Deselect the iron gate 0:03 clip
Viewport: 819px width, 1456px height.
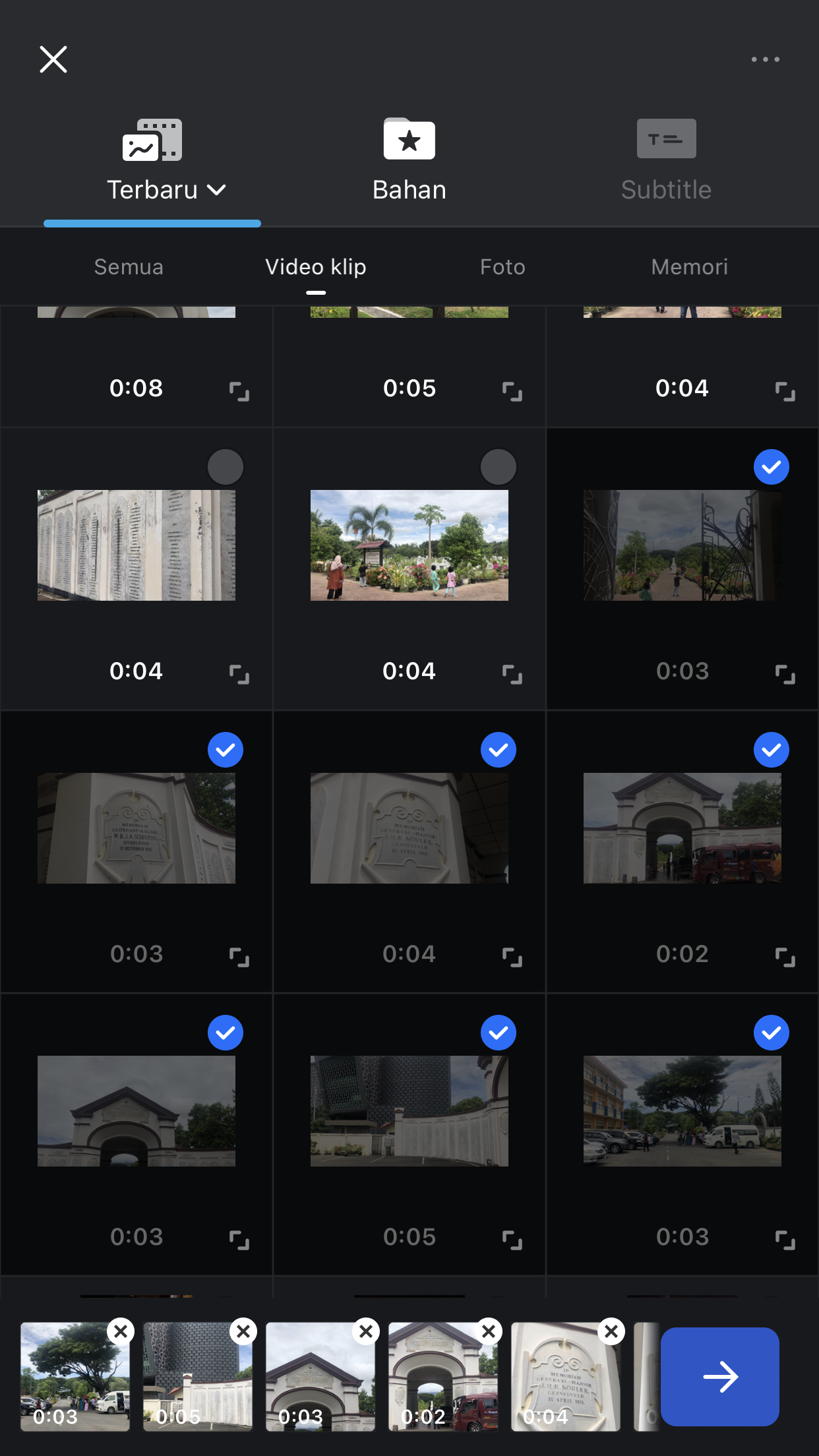(771, 468)
